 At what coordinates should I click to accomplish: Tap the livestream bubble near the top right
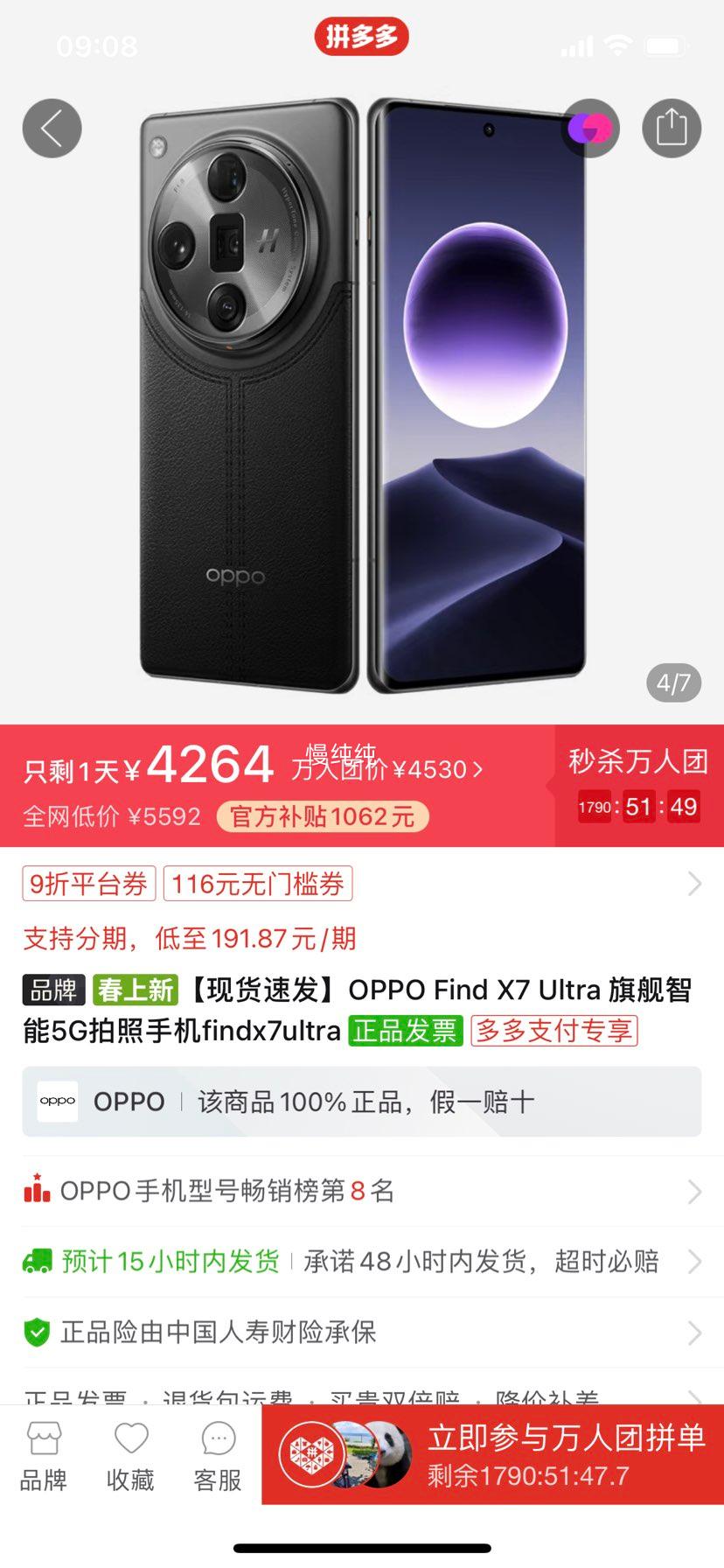pos(591,127)
